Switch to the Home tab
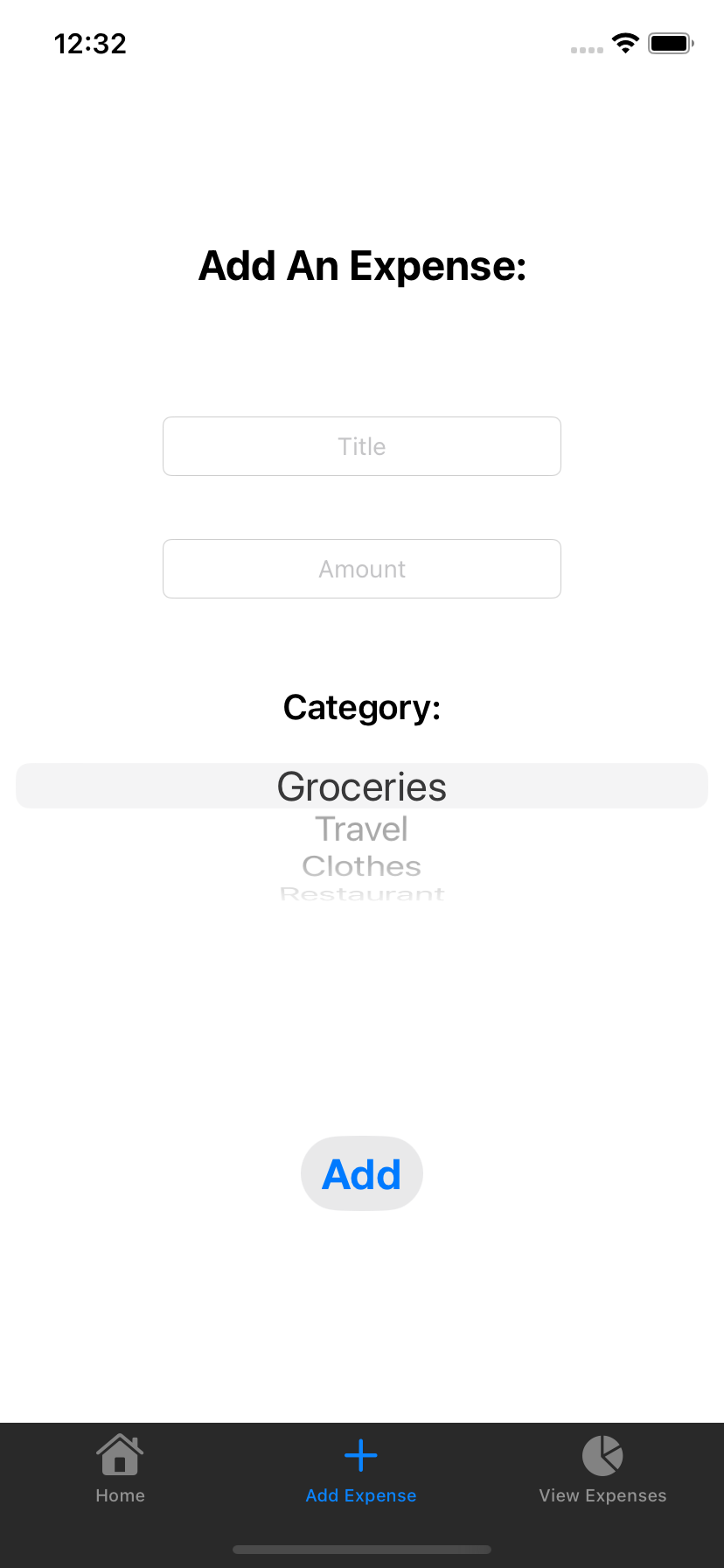The height and width of the screenshot is (1568, 724). click(119, 1470)
